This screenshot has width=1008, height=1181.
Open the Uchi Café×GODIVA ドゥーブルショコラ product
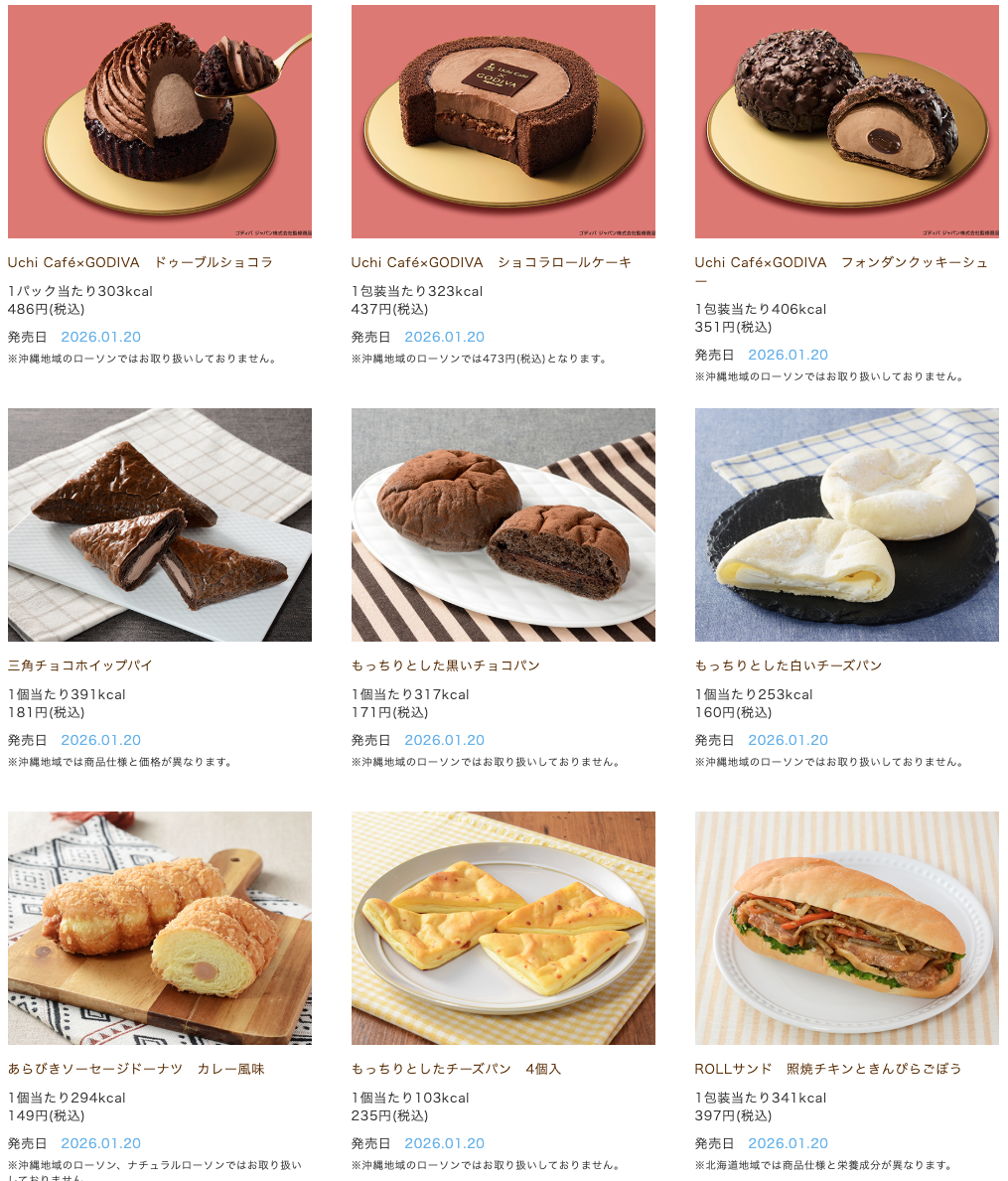(159, 122)
